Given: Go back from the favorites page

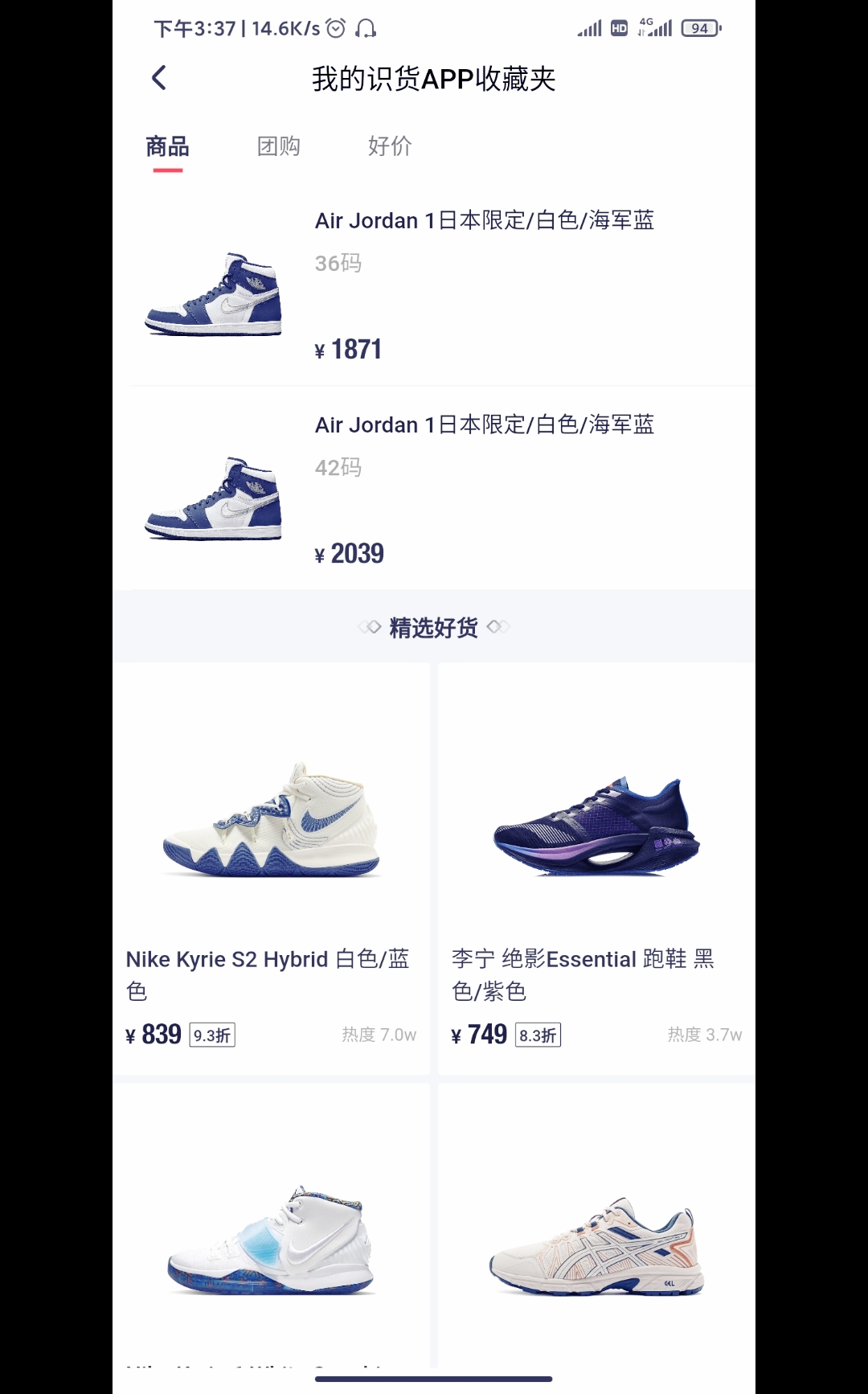Looking at the screenshot, I should click(159, 78).
